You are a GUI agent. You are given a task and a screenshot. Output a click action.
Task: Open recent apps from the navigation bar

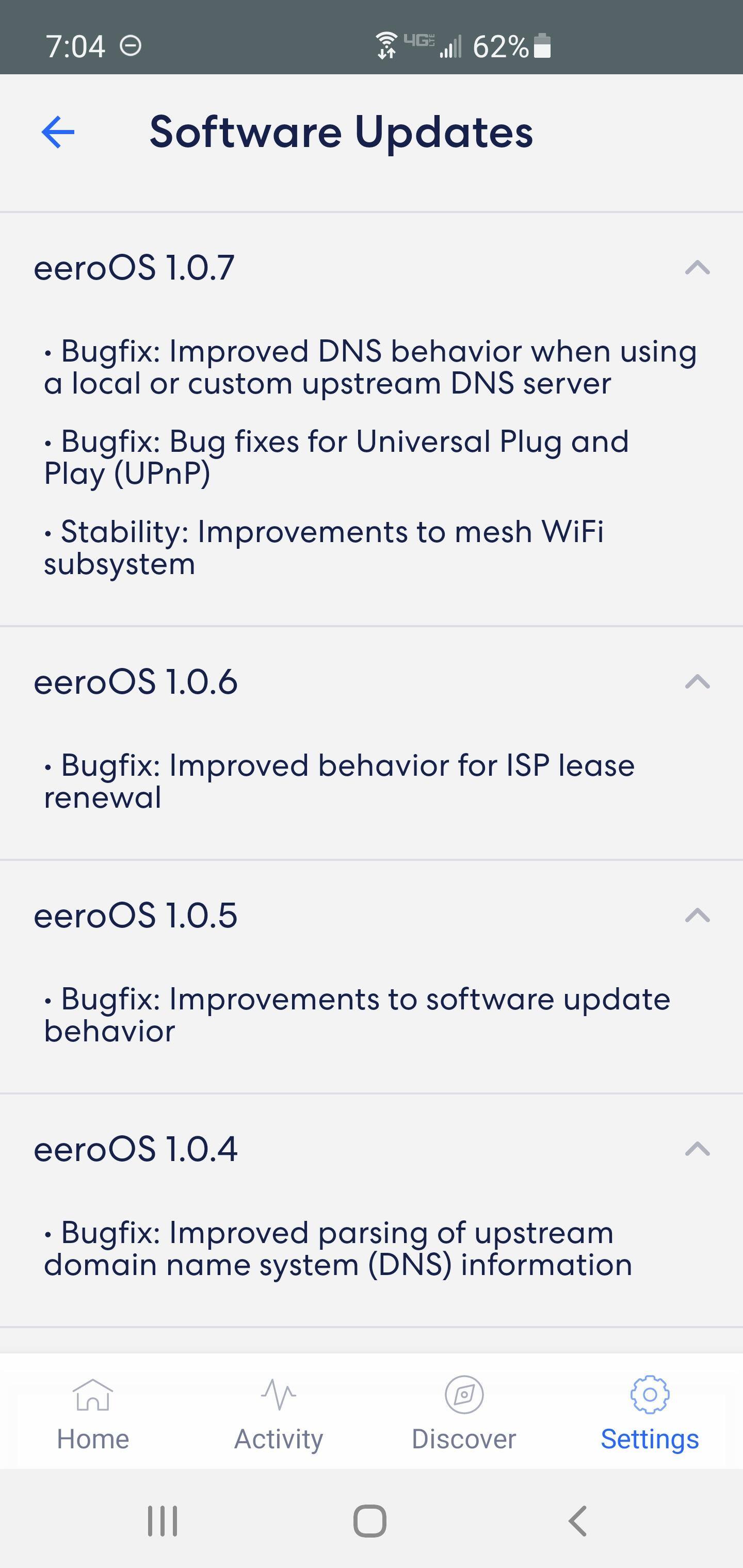[x=163, y=1521]
